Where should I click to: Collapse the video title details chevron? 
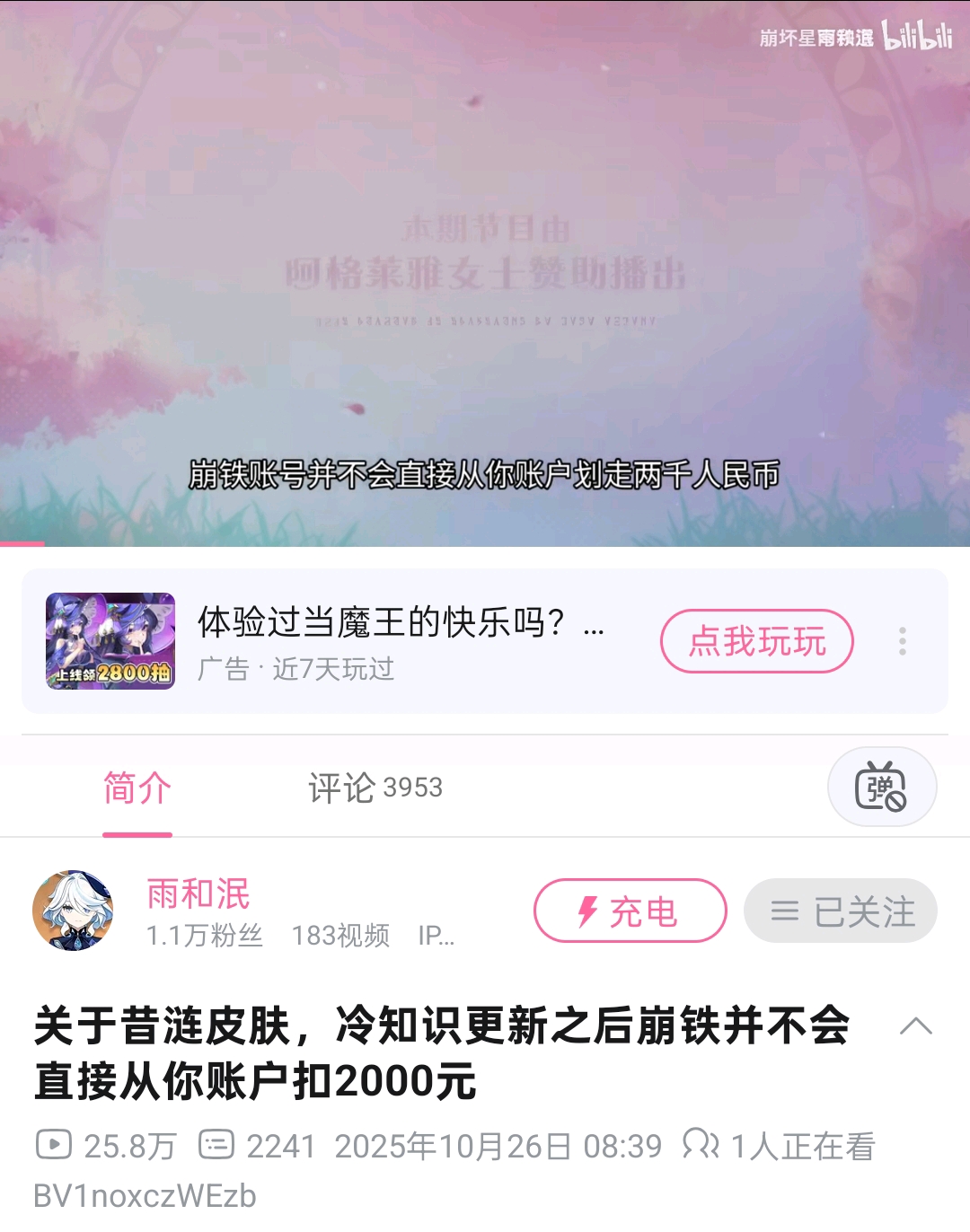point(915,1026)
